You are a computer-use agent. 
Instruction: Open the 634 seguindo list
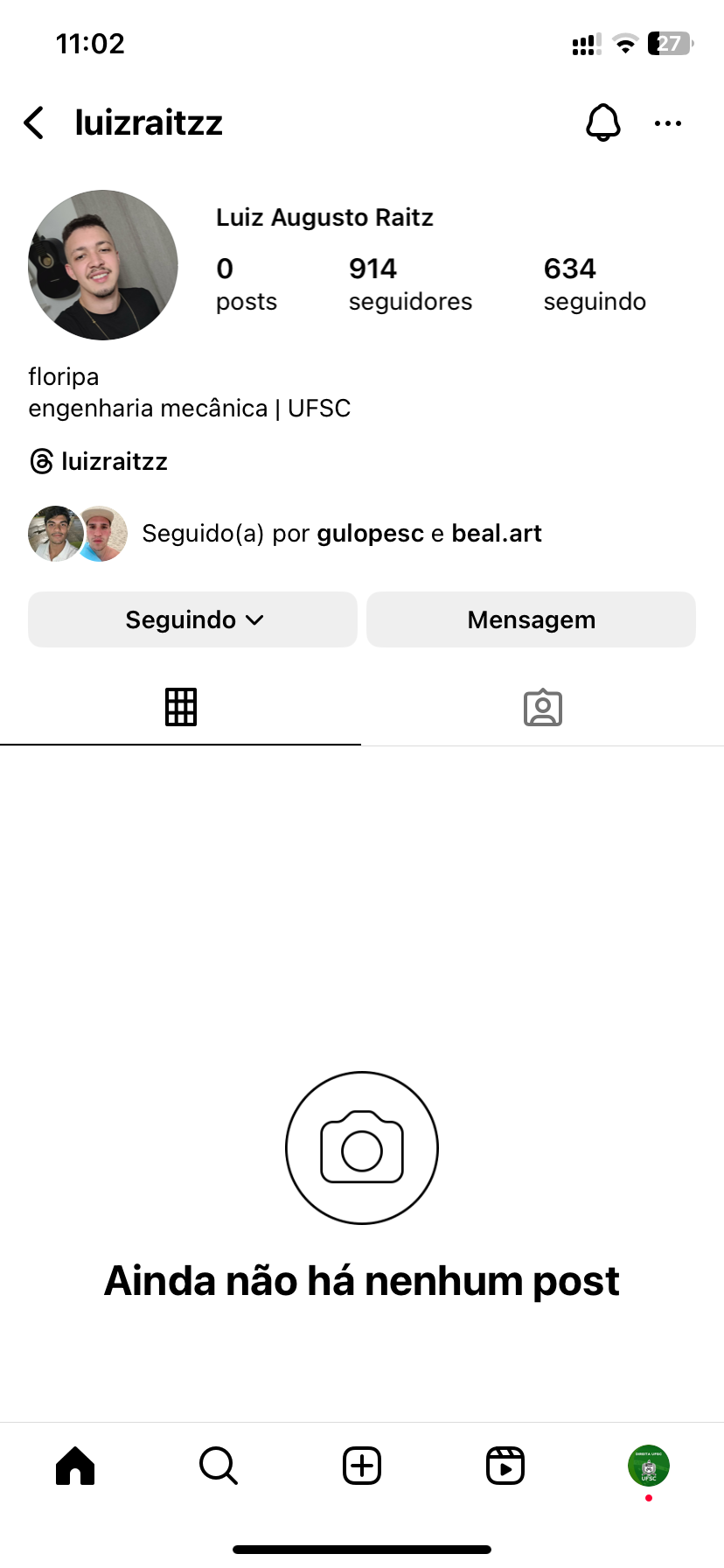(595, 284)
